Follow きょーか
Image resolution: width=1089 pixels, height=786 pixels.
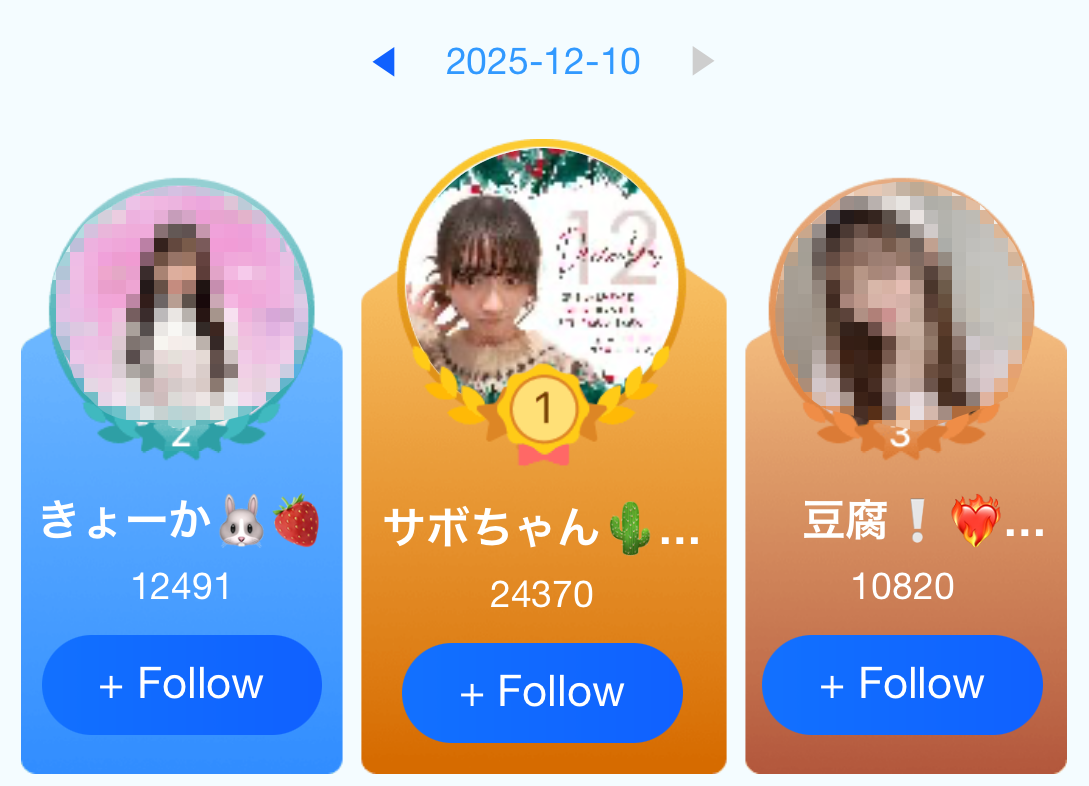coord(182,685)
